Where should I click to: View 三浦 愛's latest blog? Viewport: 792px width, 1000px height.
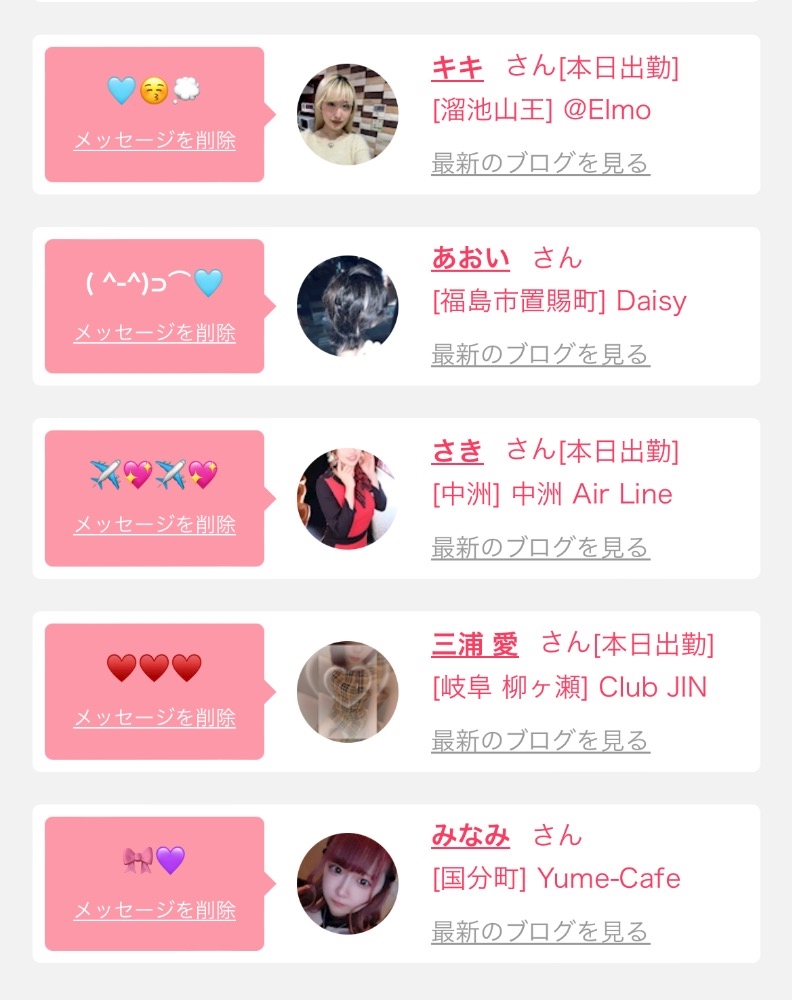click(540, 741)
